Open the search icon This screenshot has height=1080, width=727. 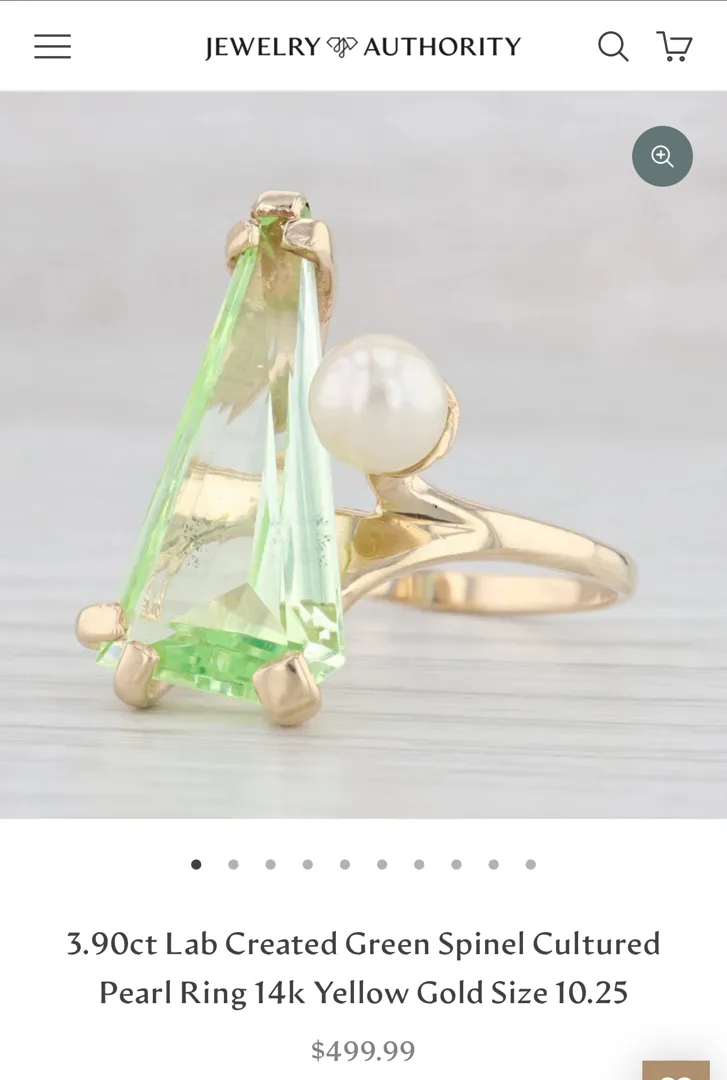point(613,46)
